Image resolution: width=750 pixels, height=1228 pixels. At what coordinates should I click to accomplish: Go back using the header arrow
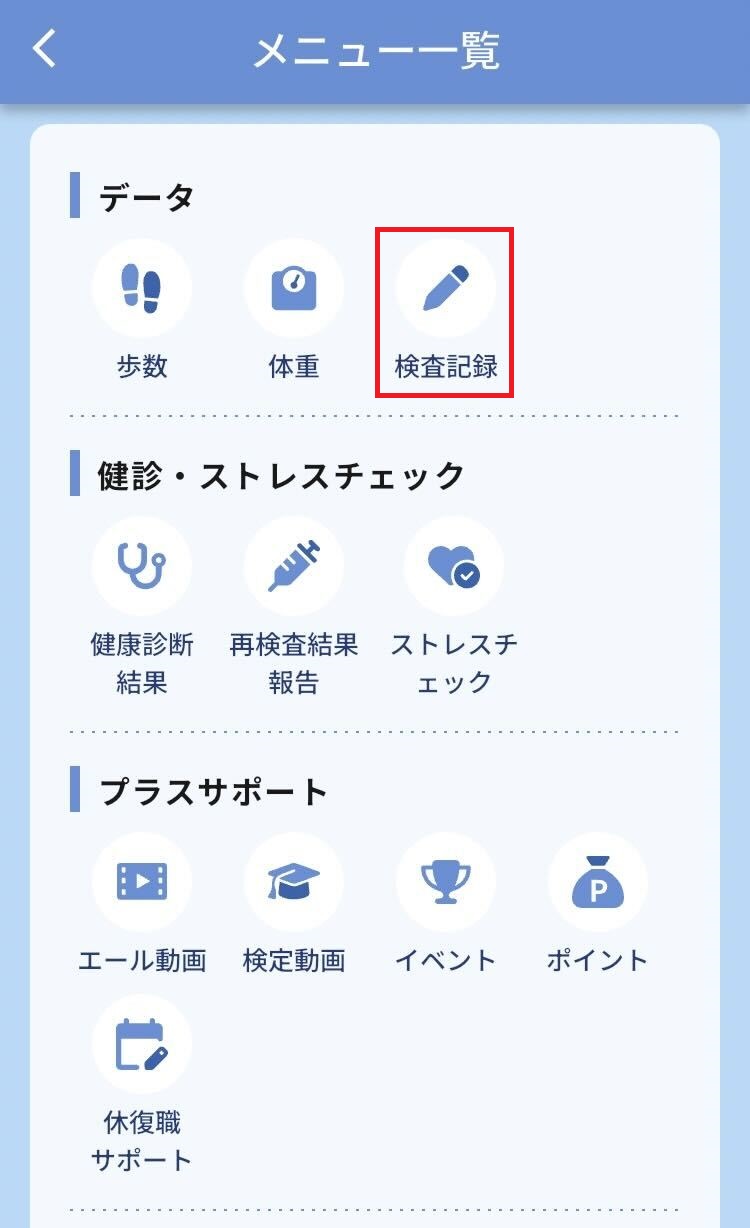coord(45,49)
